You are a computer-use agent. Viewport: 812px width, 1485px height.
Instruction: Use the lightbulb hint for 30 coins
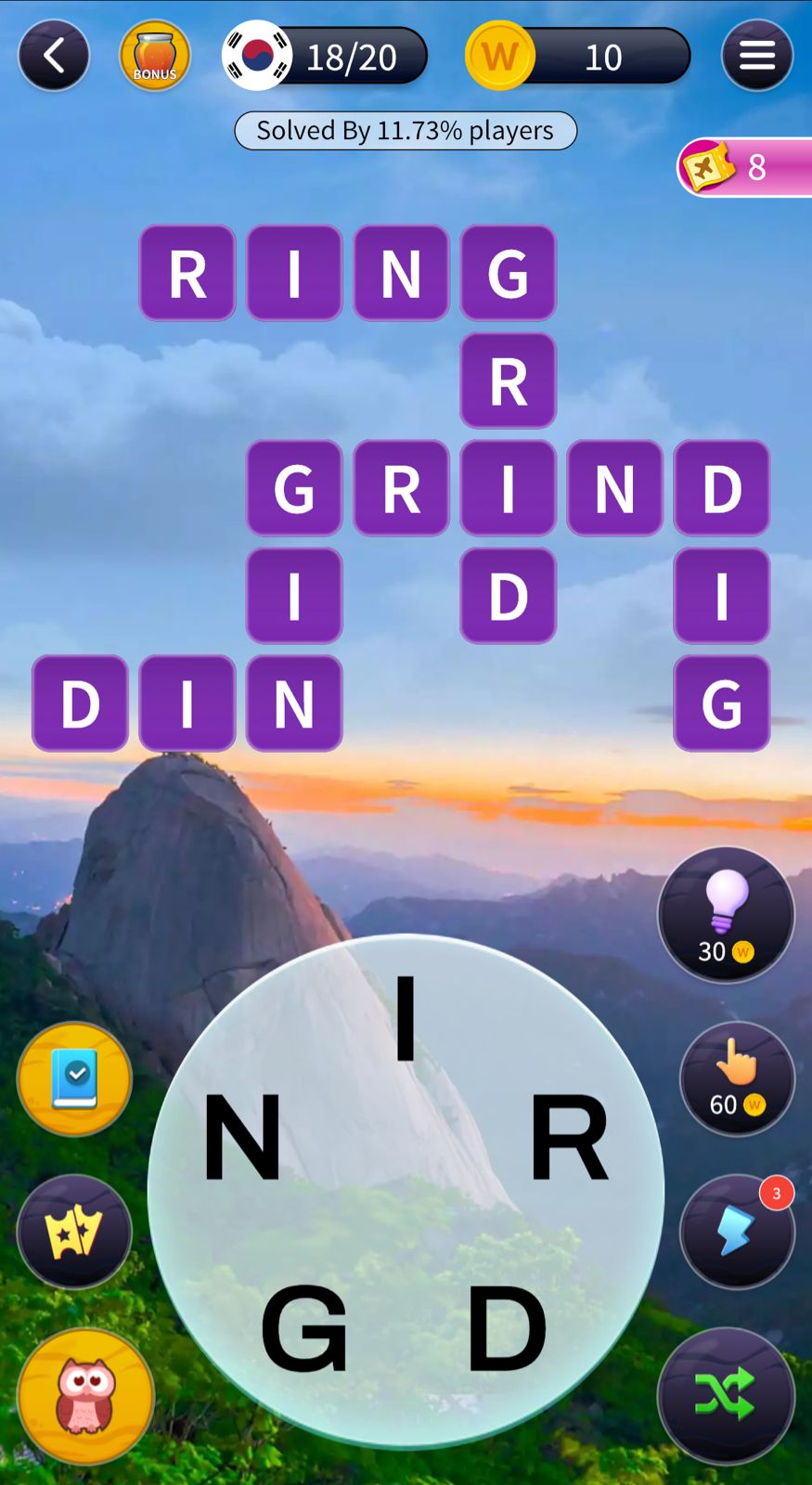[x=726, y=915]
